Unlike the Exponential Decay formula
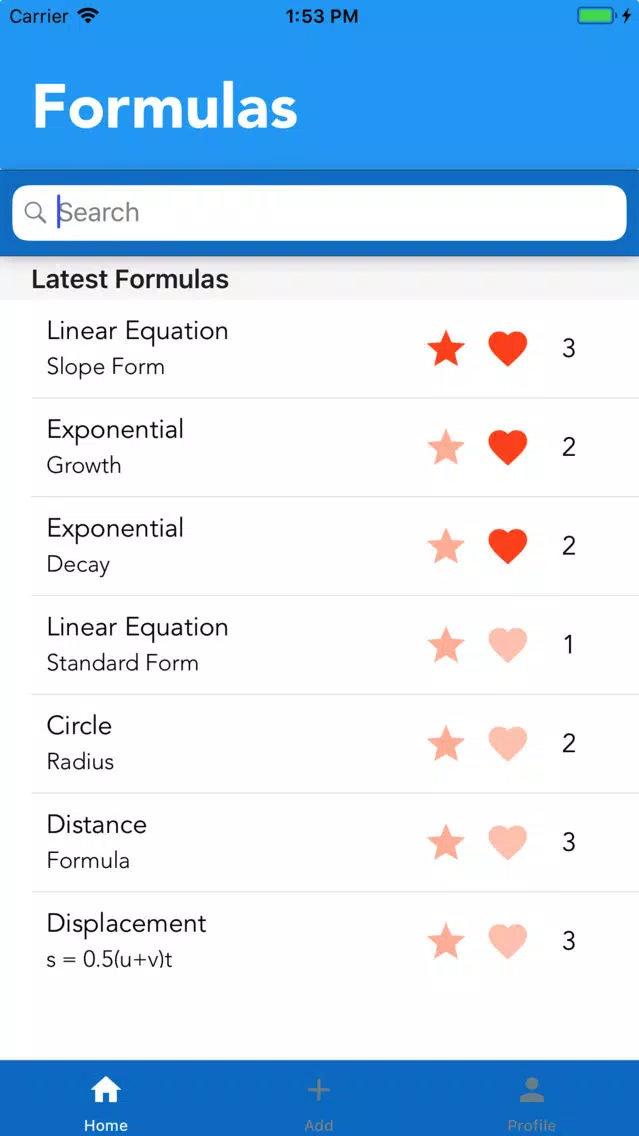The image size is (639, 1136). (x=507, y=546)
